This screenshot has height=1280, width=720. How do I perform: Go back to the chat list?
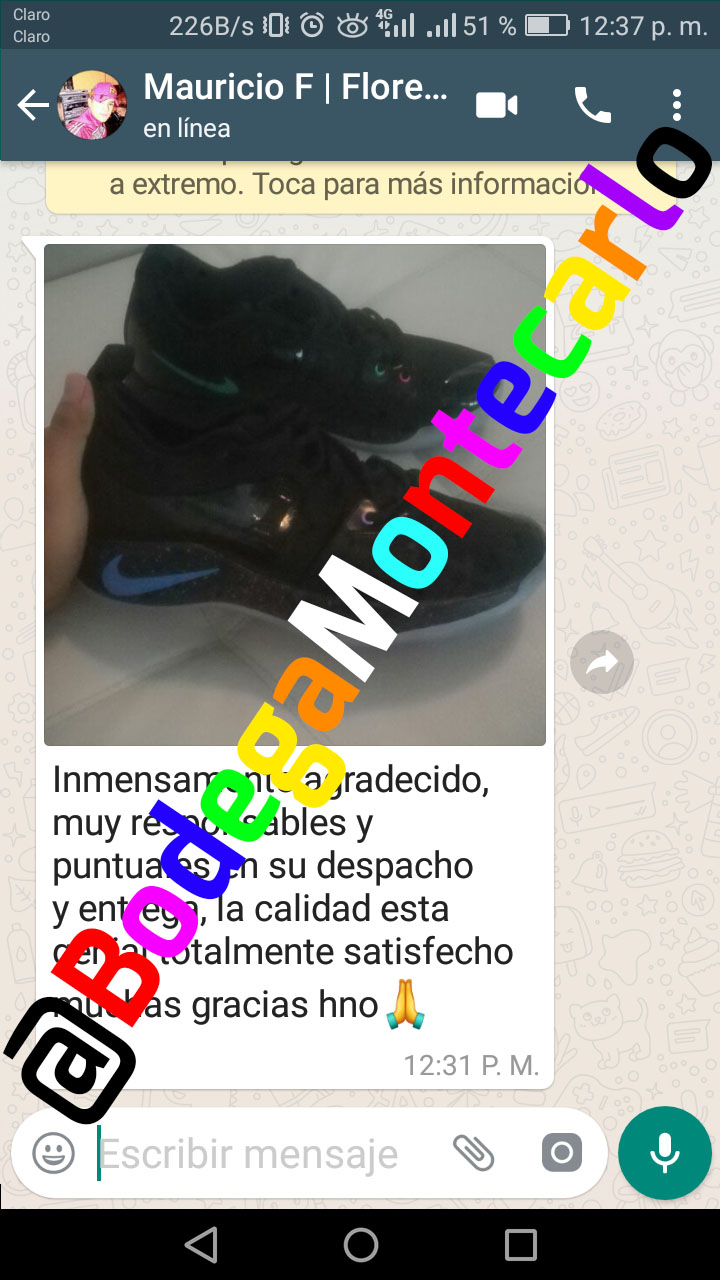pyautogui.click(x=33, y=105)
